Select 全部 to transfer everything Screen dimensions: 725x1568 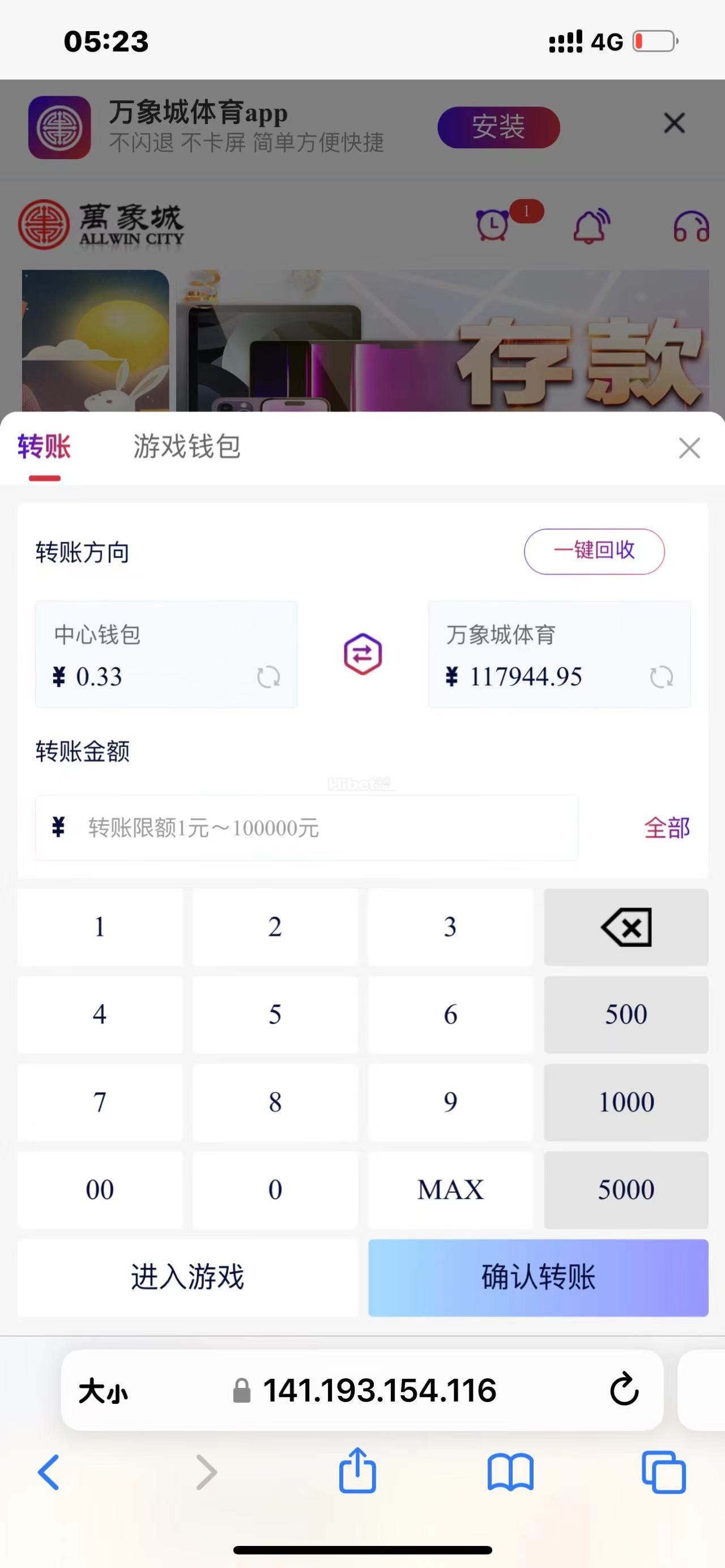point(667,828)
